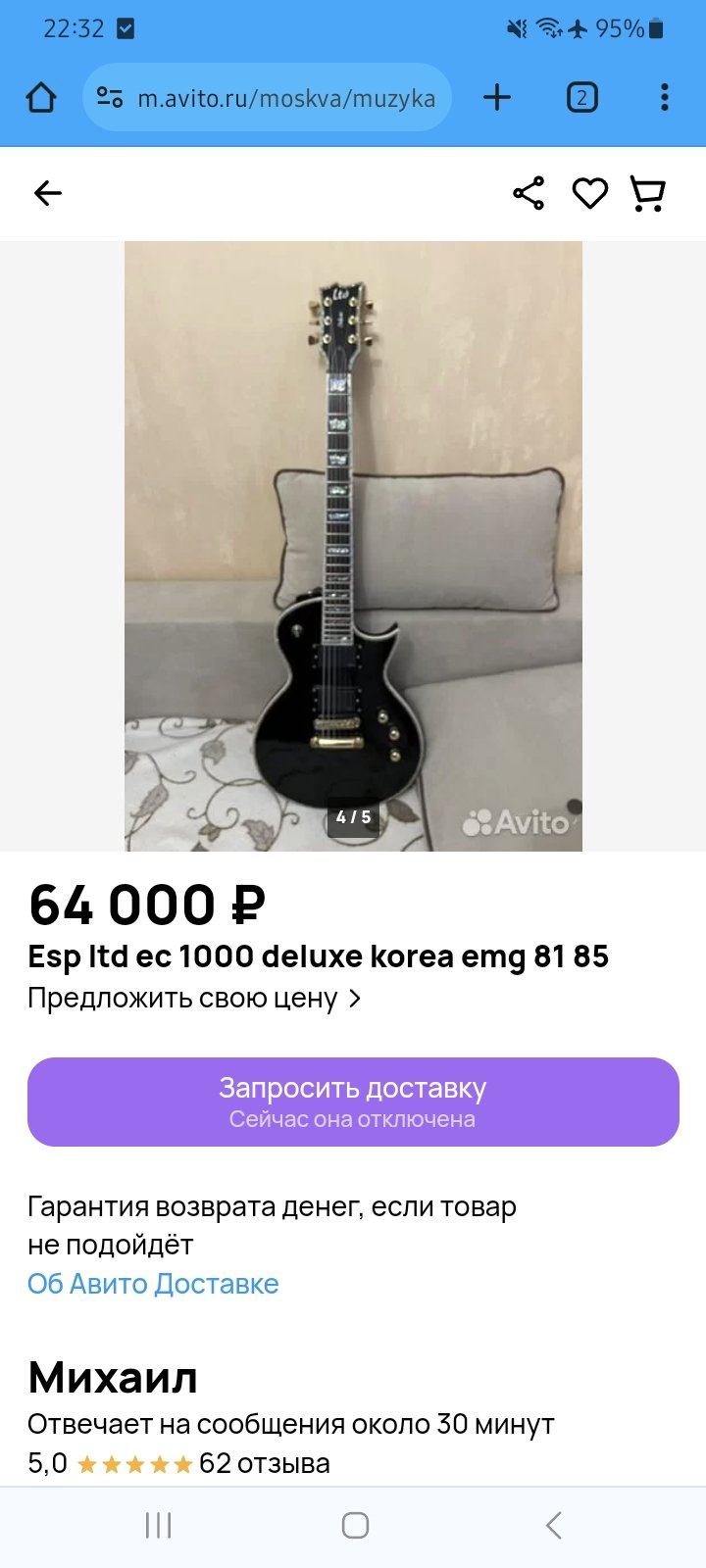Viewport: 706px width, 1568px height.
Task: Open recent apps from the navigation bar
Action: tap(158, 1525)
